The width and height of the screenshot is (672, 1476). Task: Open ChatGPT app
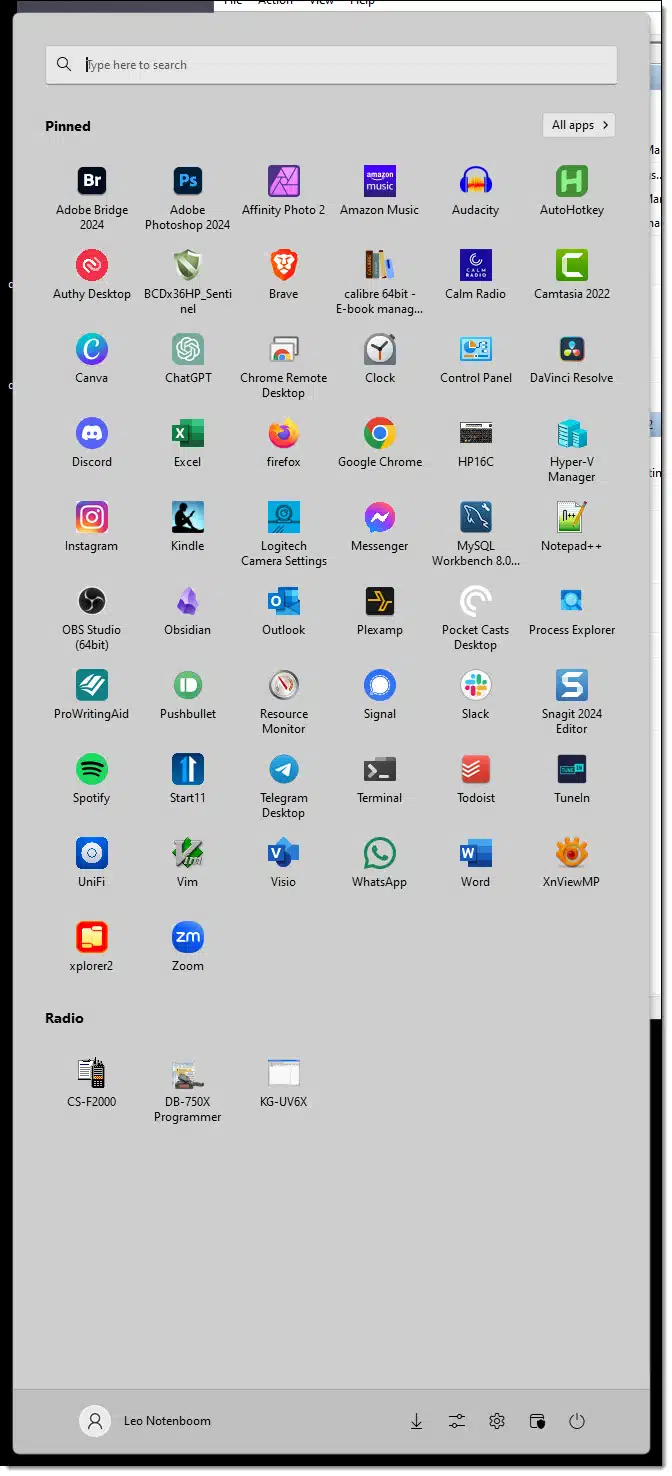click(x=188, y=359)
